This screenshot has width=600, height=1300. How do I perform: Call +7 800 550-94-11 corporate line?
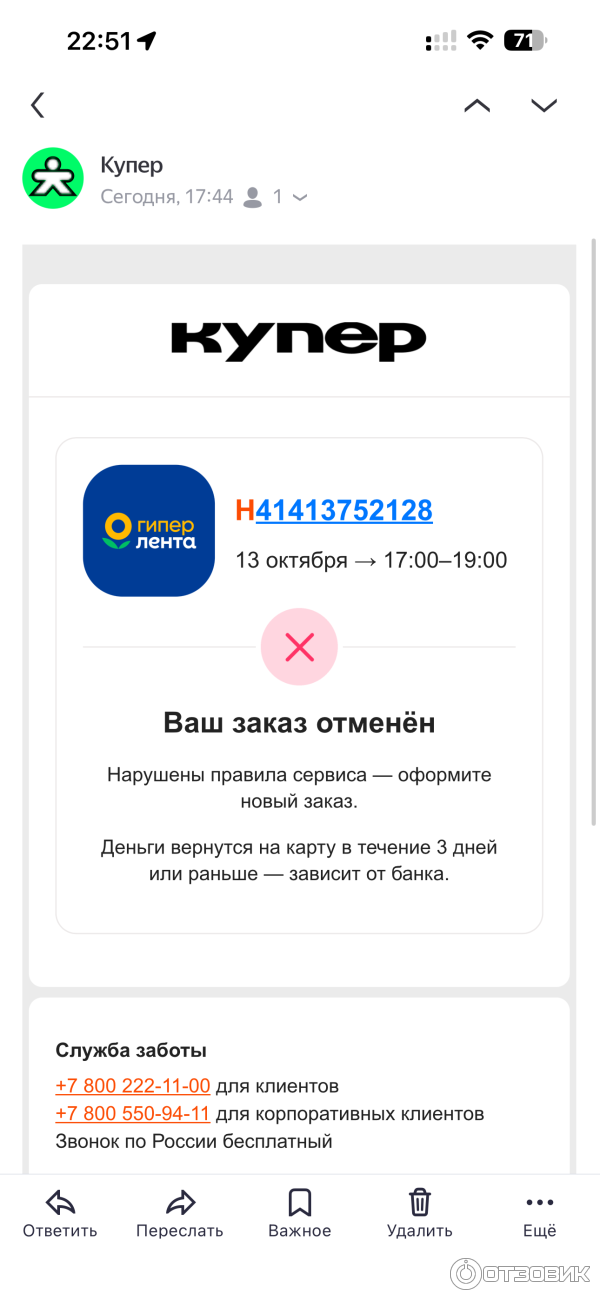tap(133, 1113)
